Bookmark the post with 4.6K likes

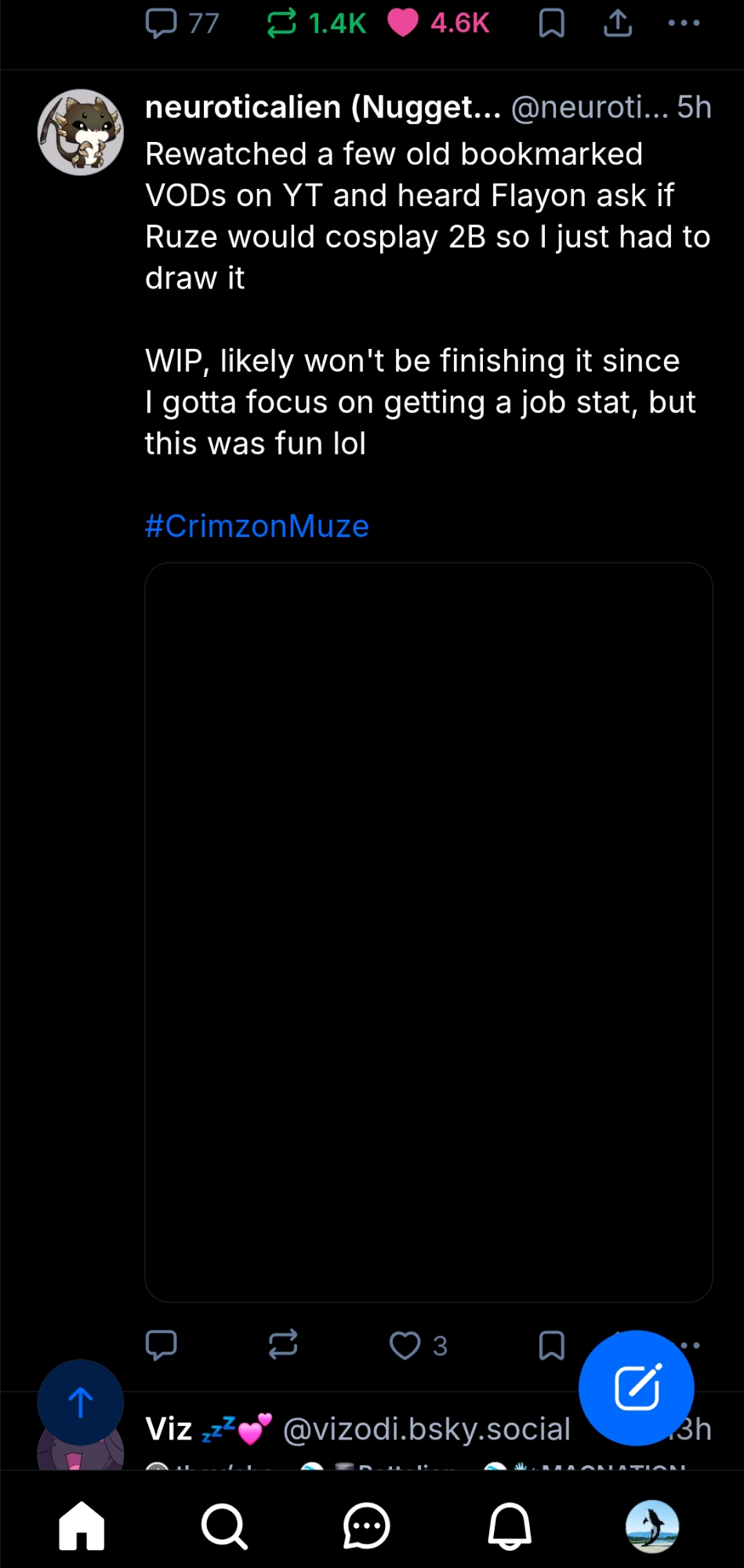coord(552,24)
